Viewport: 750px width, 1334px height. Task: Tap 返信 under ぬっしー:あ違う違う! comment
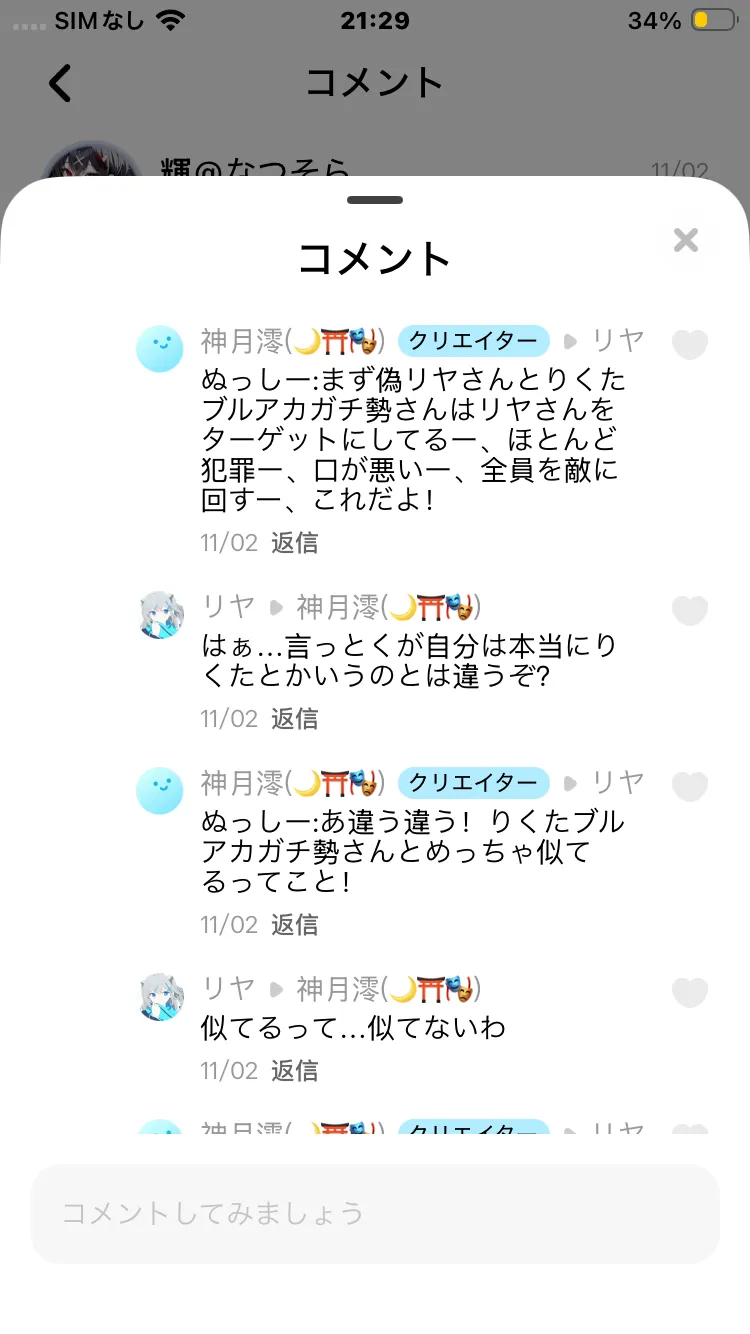point(294,925)
